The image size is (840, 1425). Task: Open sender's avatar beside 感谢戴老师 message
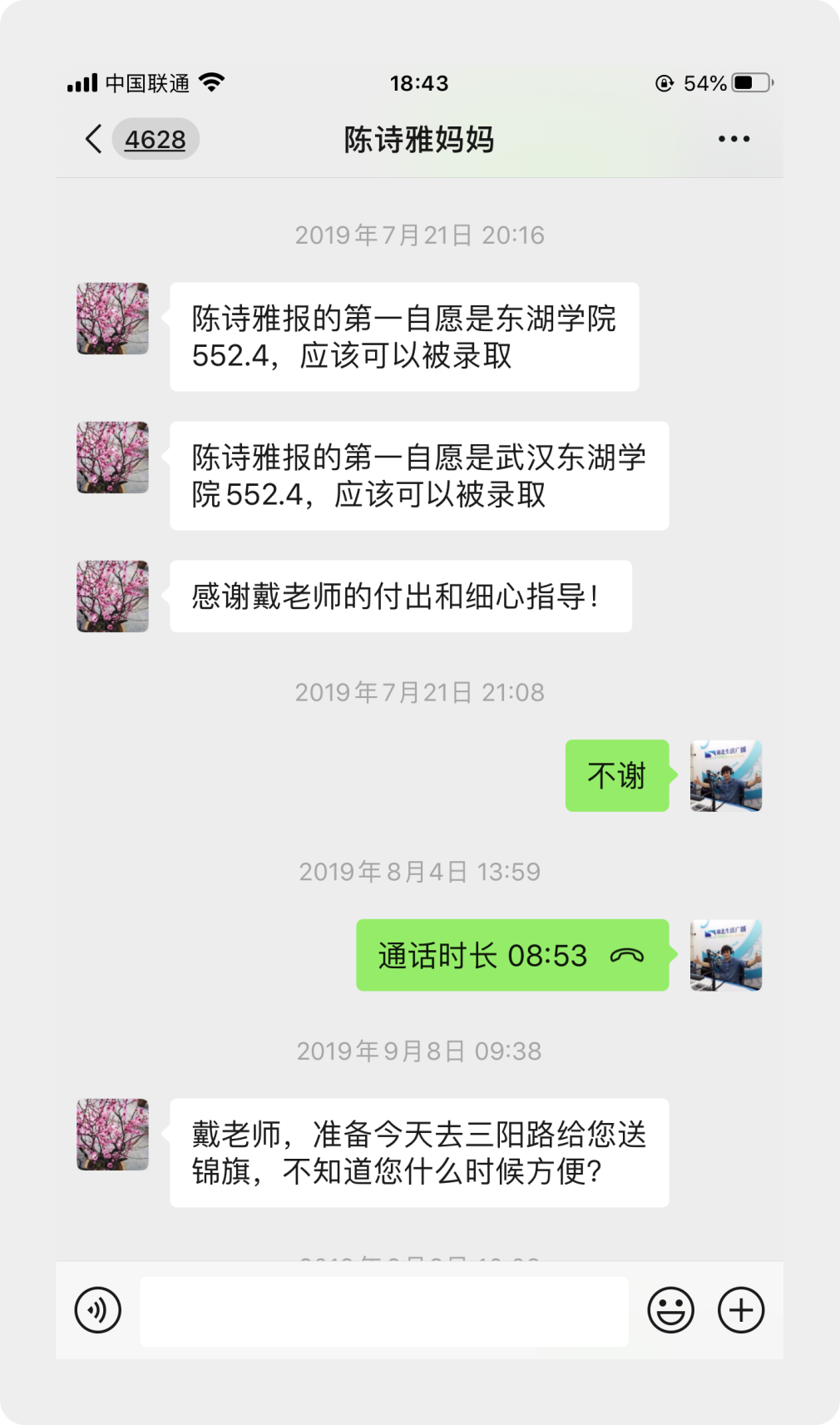(113, 596)
